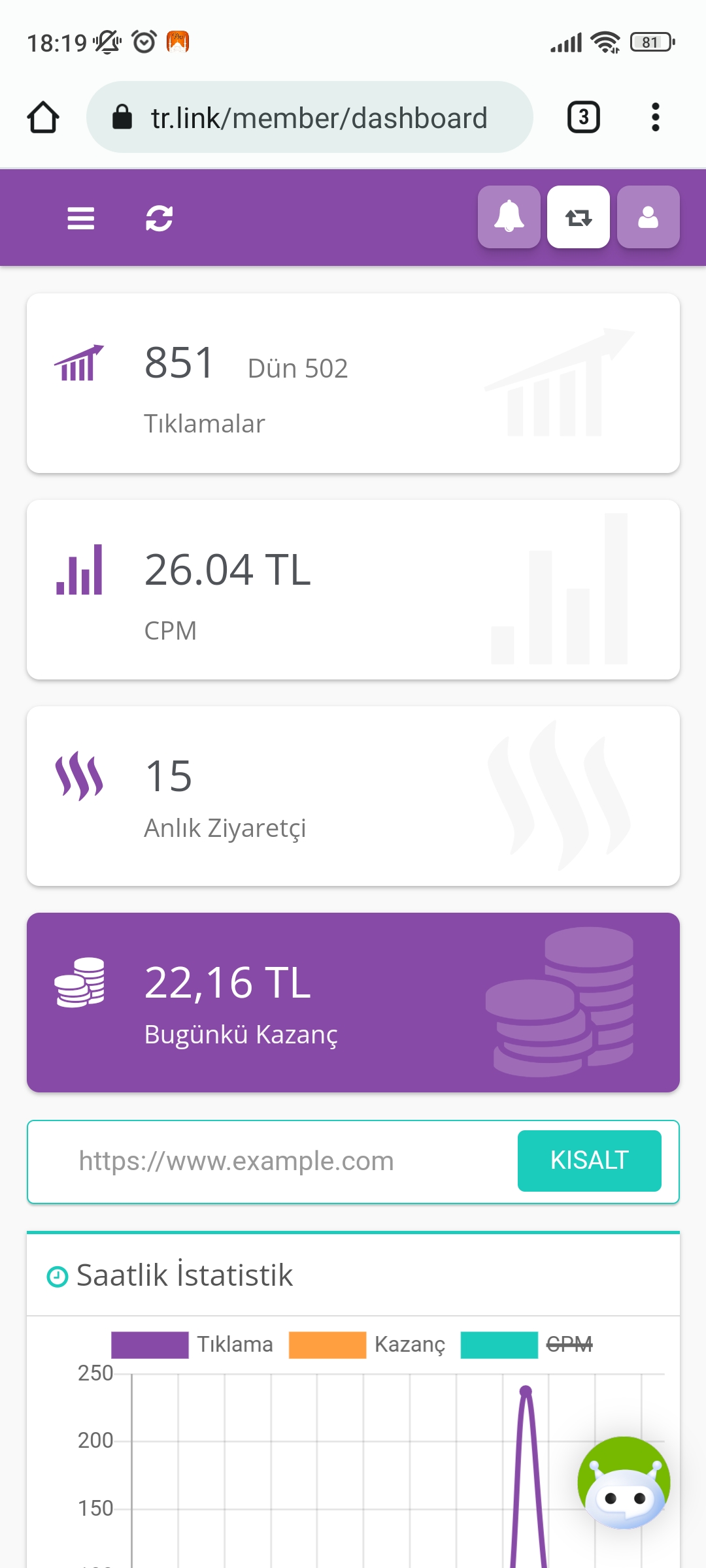Toggle the Kazanç legend in chart

(x=367, y=1345)
